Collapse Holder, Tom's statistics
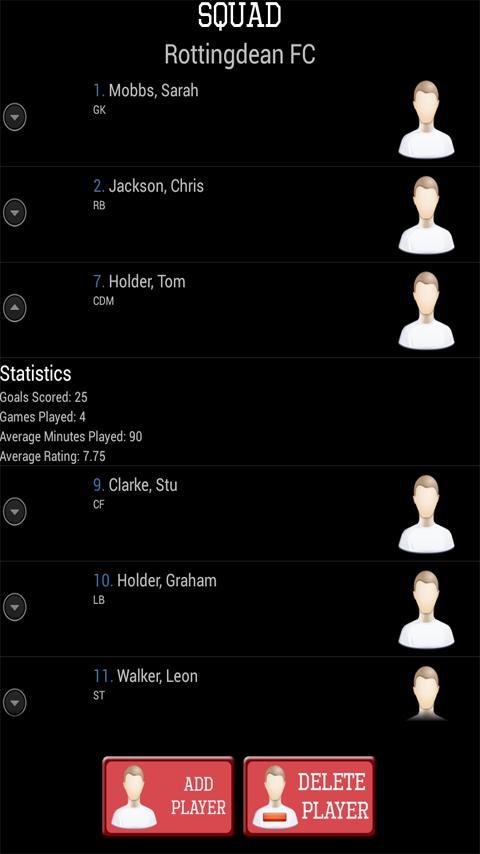This screenshot has width=480, height=854. tap(15, 308)
